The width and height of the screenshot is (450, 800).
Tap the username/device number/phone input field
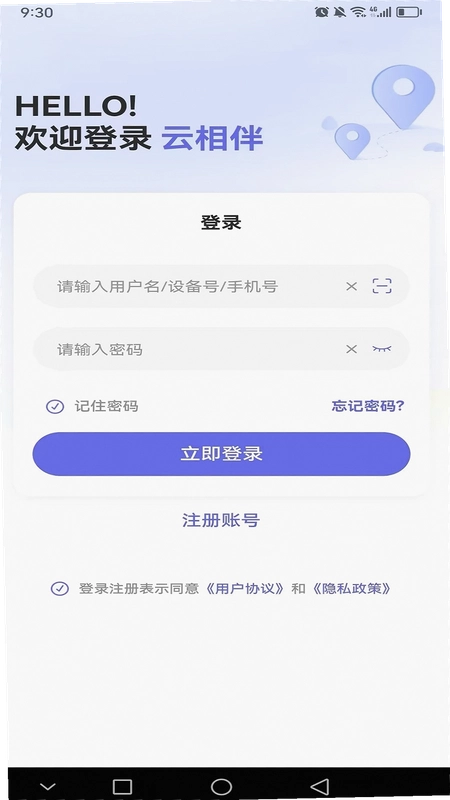221,286
